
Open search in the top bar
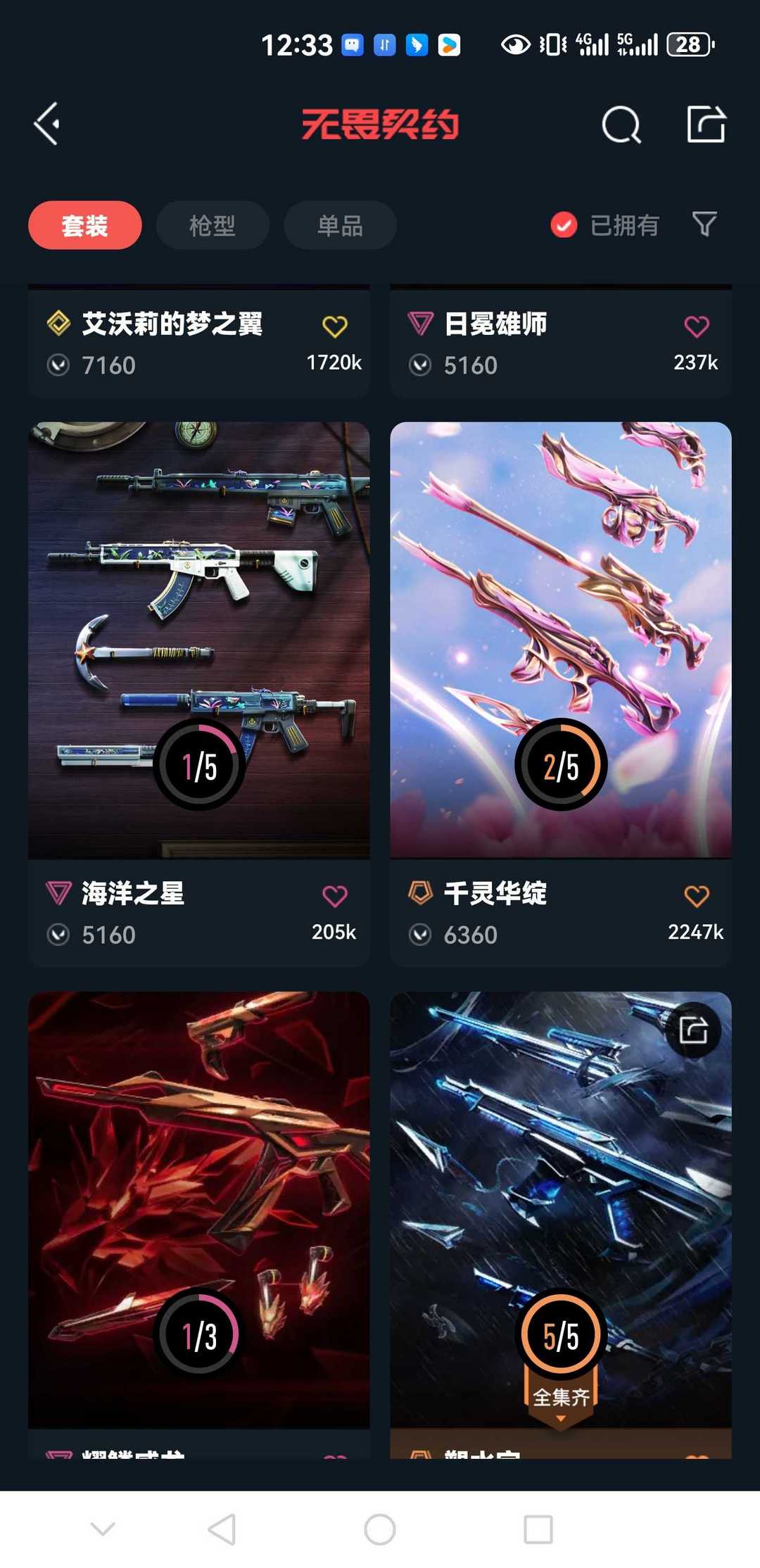[x=621, y=125]
